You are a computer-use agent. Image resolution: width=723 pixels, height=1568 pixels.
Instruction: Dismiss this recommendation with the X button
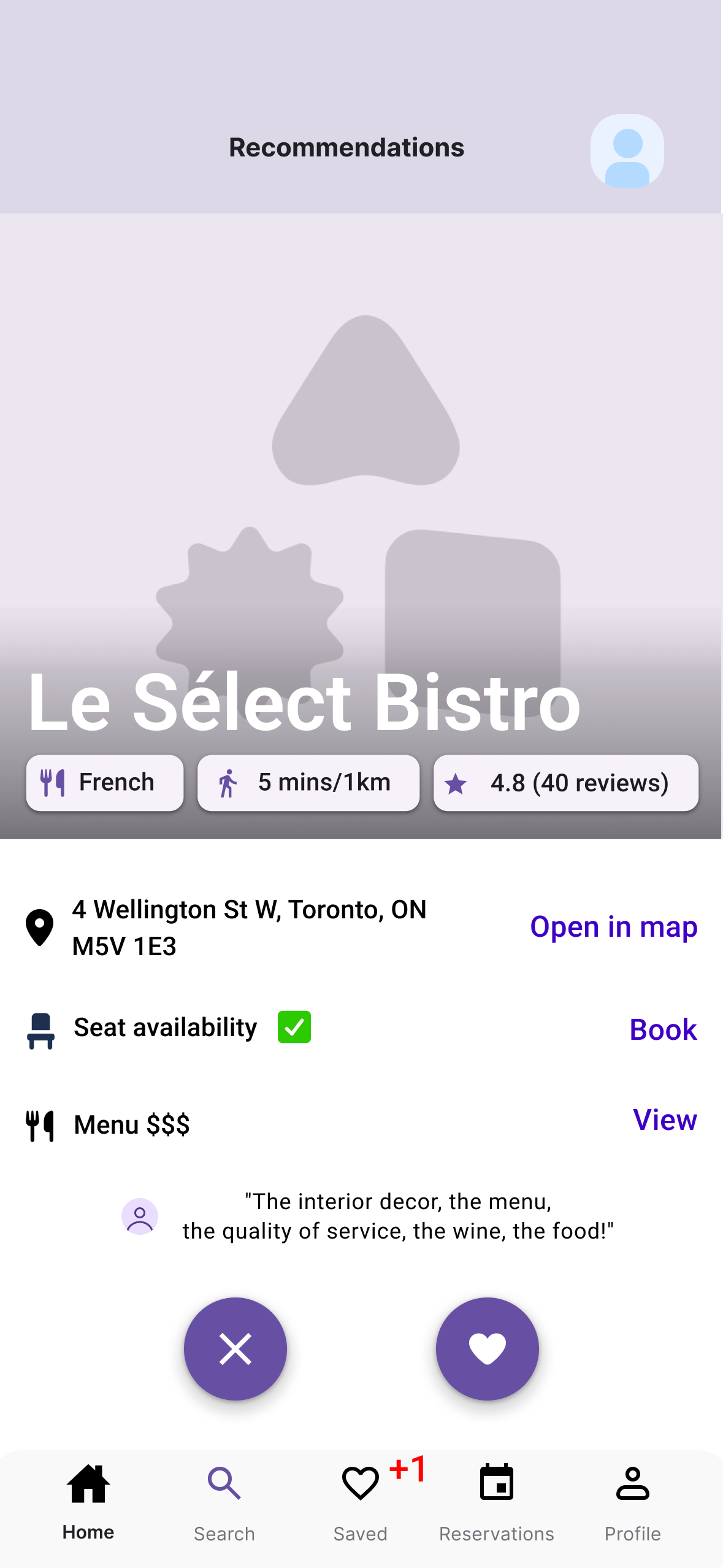[235, 1348]
